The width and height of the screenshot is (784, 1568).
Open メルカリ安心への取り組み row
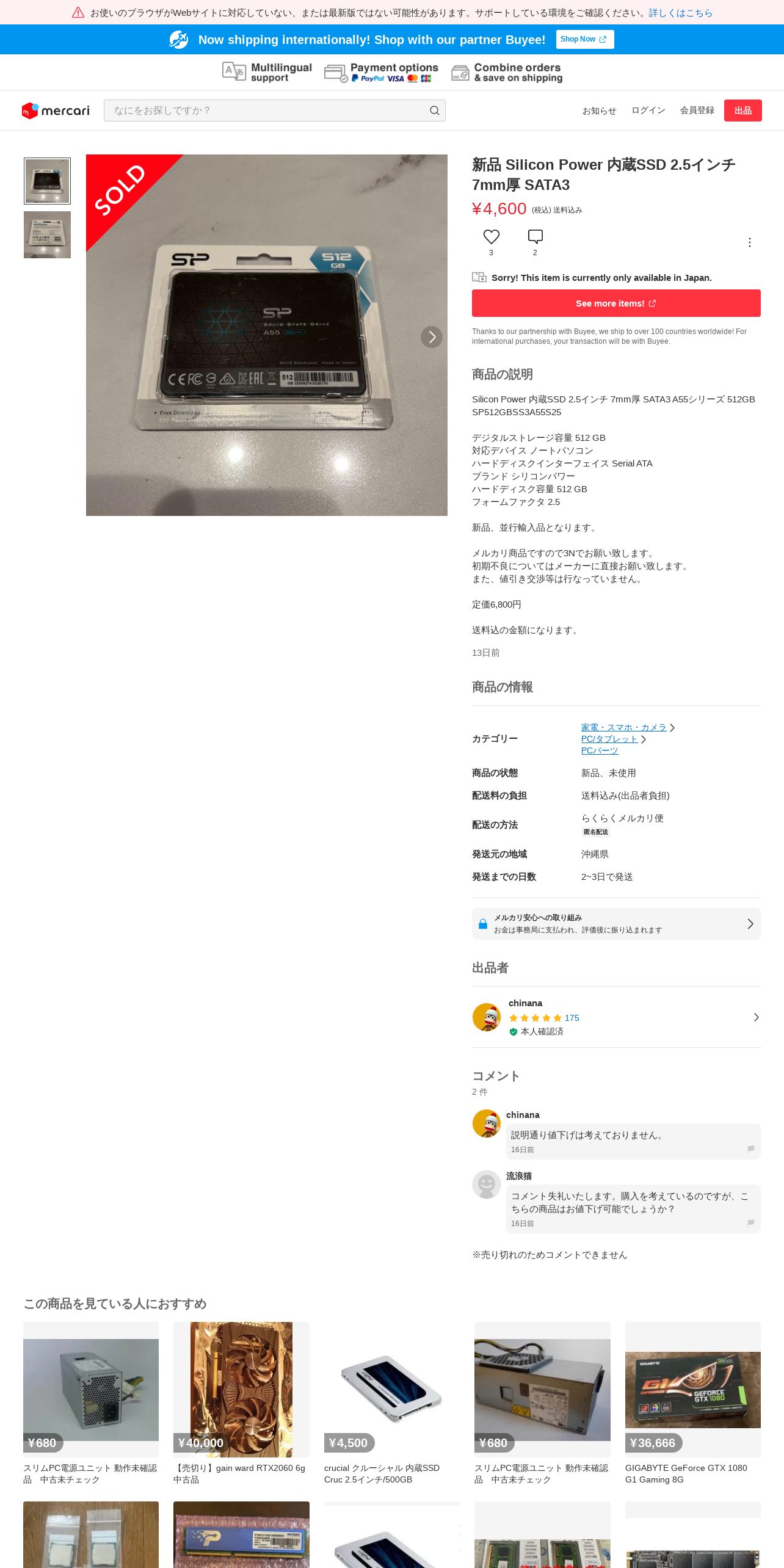616,924
